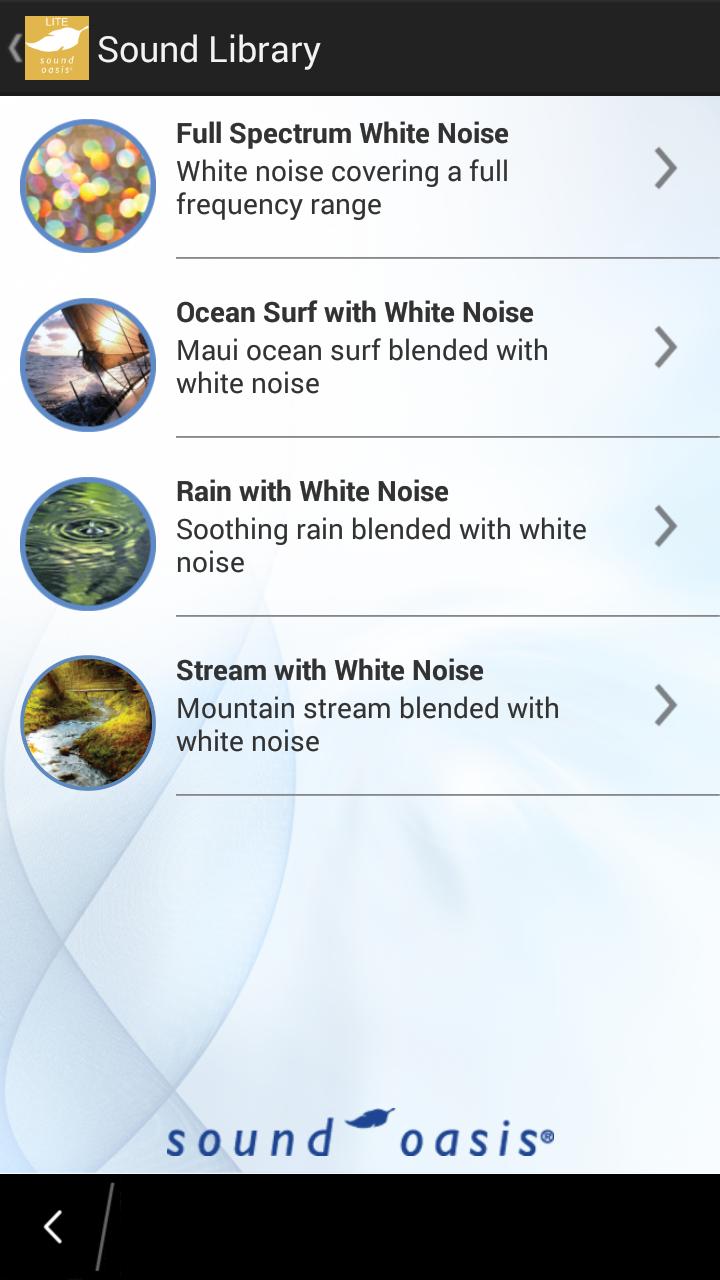The height and width of the screenshot is (1280, 720).
Task: Tap the Ocean Surf sailboat image icon
Action: [87, 364]
